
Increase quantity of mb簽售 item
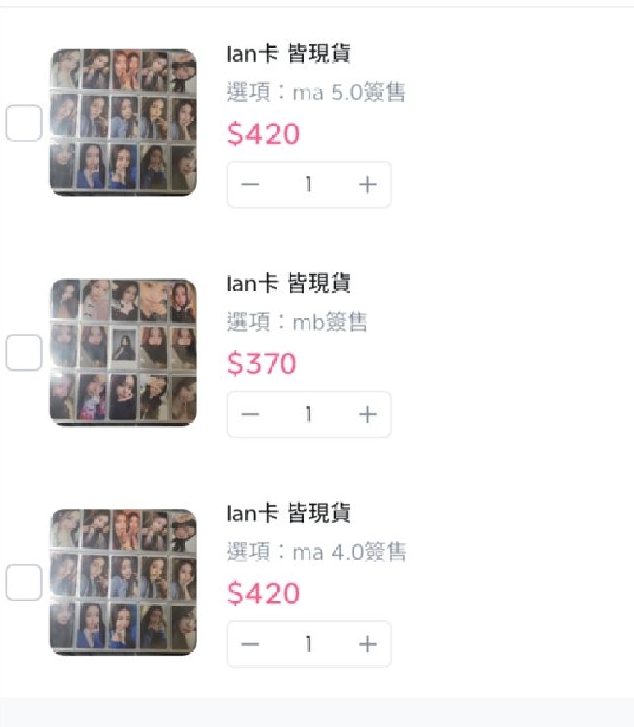[x=368, y=414]
